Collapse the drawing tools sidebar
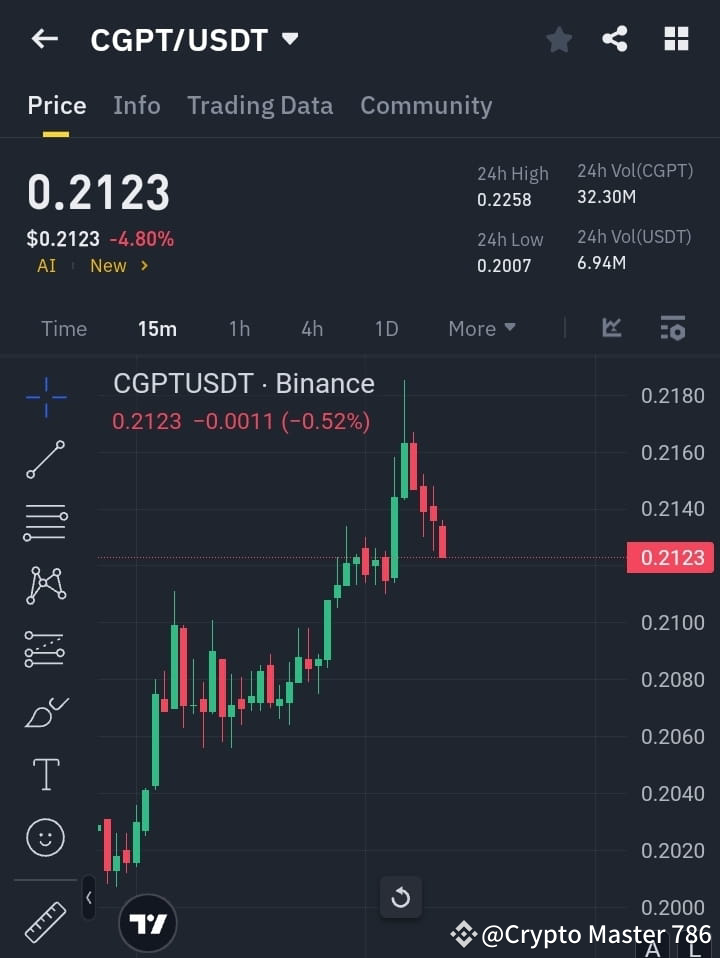720x958 pixels. (89, 897)
